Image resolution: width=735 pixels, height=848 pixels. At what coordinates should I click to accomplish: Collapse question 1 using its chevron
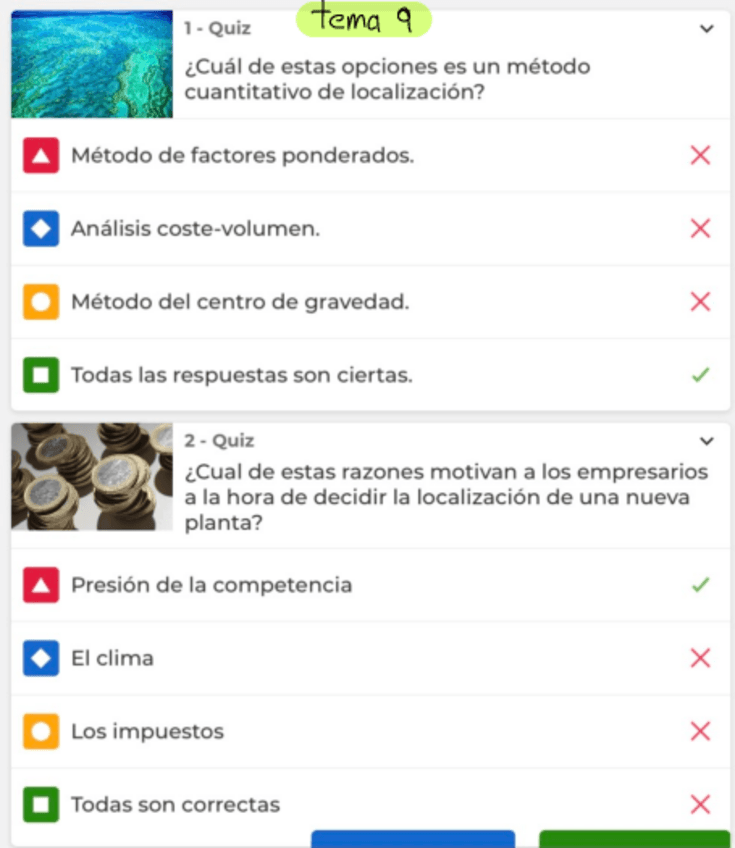click(707, 29)
